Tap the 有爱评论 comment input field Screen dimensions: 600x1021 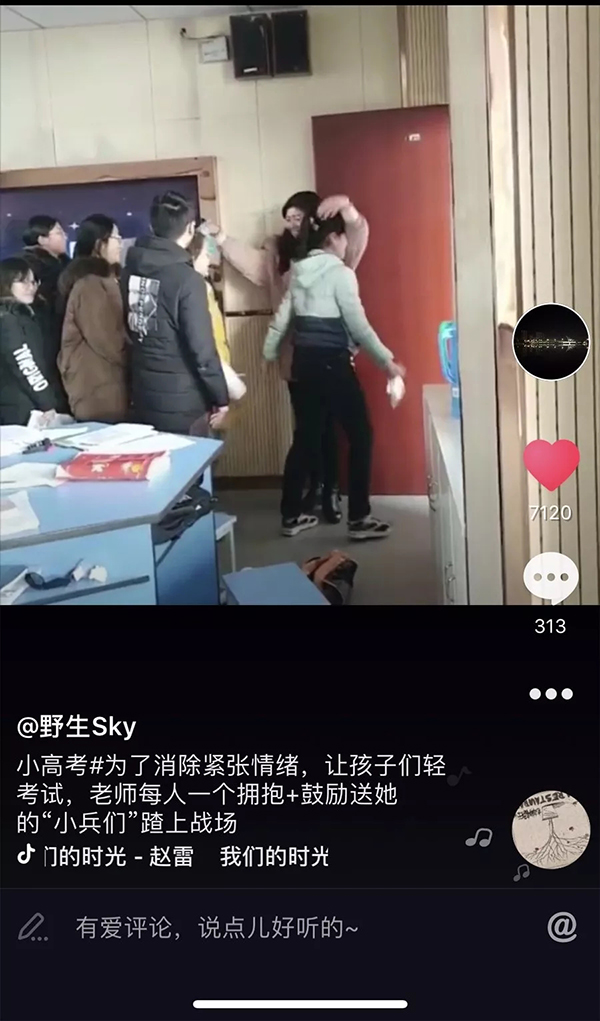pyautogui.click(x=217, y=928)
